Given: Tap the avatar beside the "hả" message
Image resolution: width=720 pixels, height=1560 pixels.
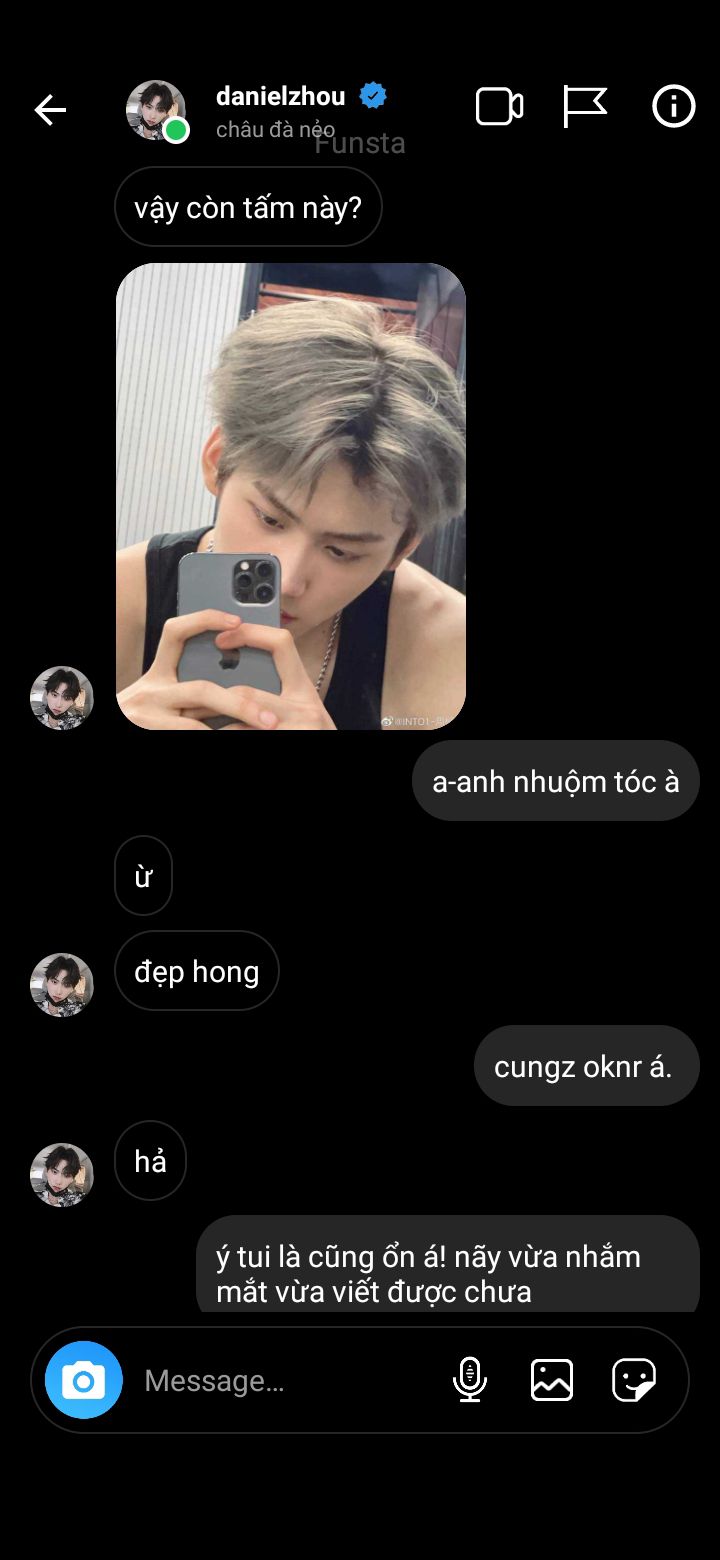Looking at the screenshot, I should (x=62, y=1175).
